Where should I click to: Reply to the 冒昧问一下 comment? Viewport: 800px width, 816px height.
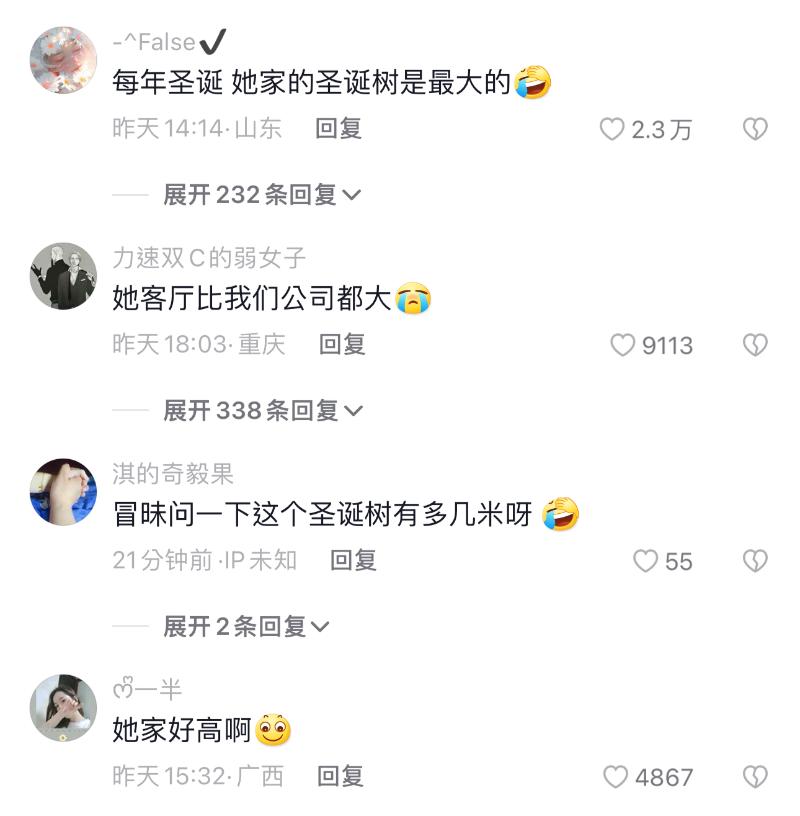pos(353,560)
